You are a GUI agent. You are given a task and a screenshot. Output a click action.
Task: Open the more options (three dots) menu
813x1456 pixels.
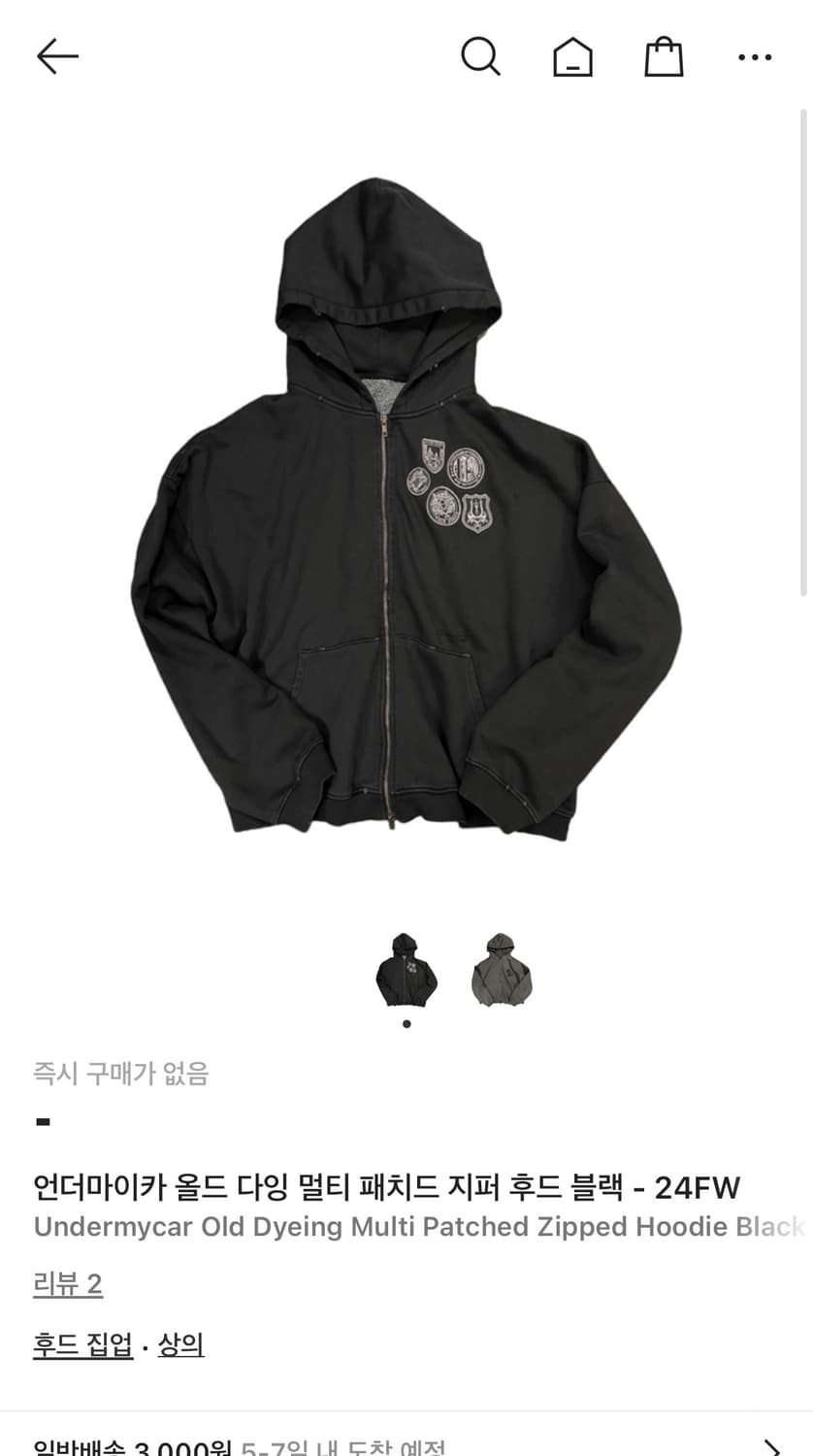[754, 56]
